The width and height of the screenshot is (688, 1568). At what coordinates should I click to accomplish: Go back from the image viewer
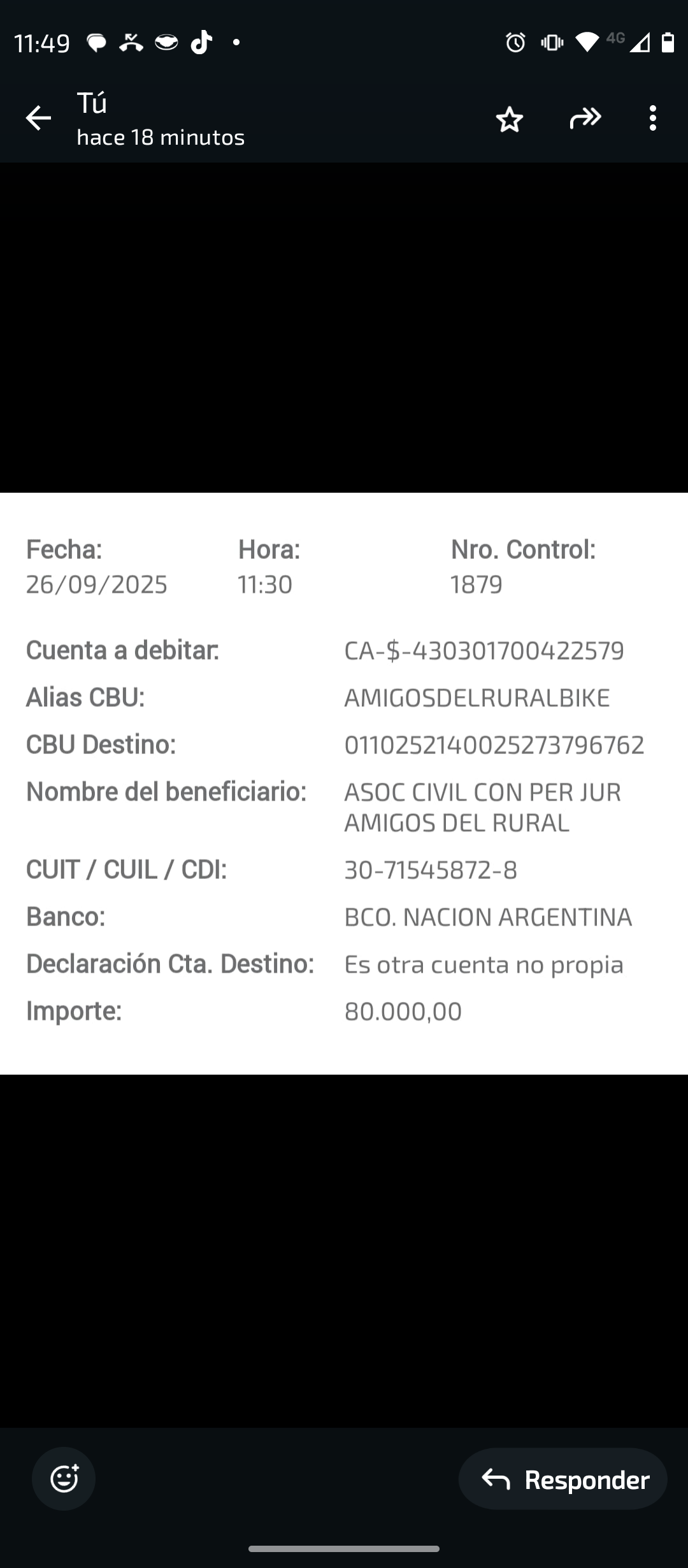point(38,119)
